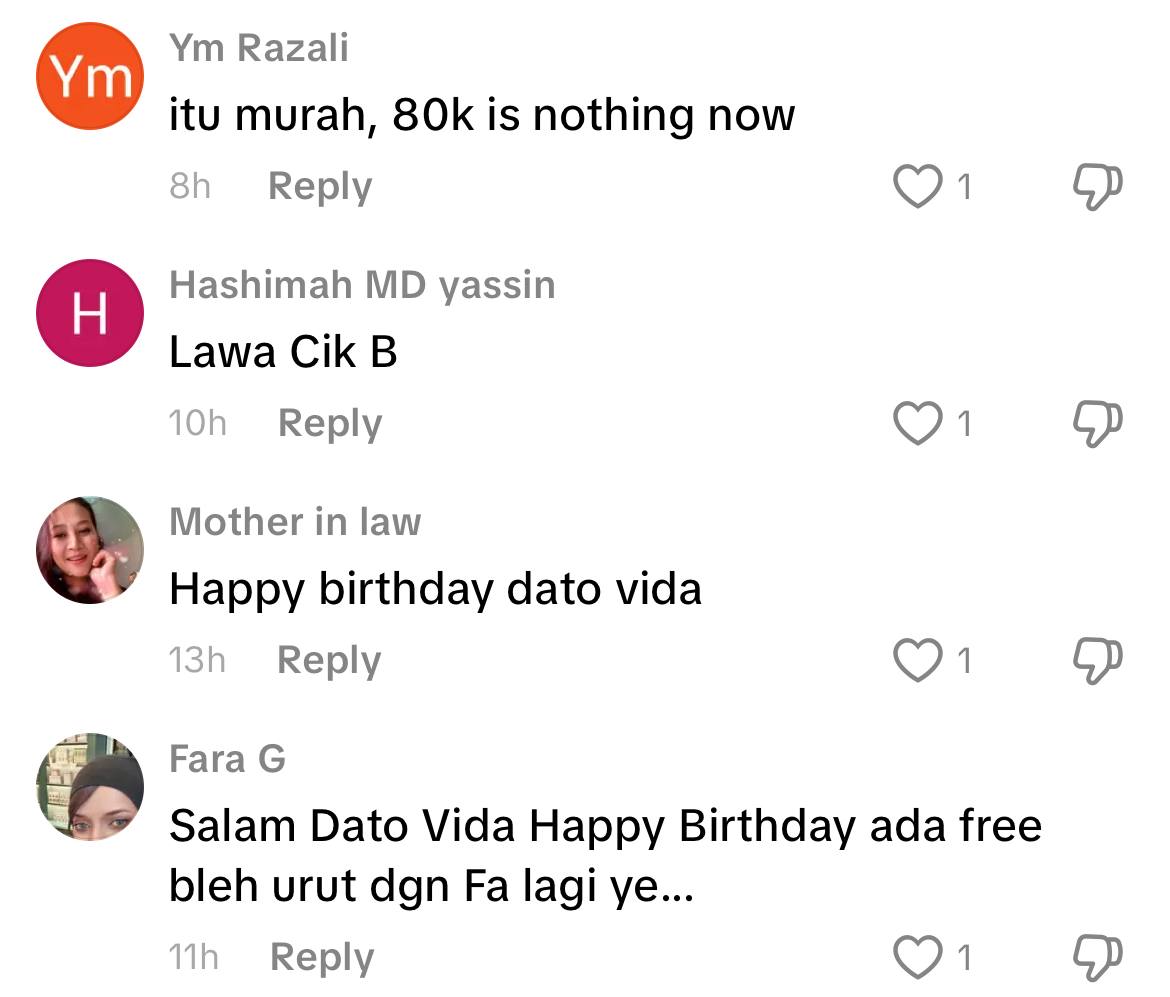This screenshot has width=1170, height=997.
Task: Open Ym Razali's profile avatar
Action: tap(90, 76)
